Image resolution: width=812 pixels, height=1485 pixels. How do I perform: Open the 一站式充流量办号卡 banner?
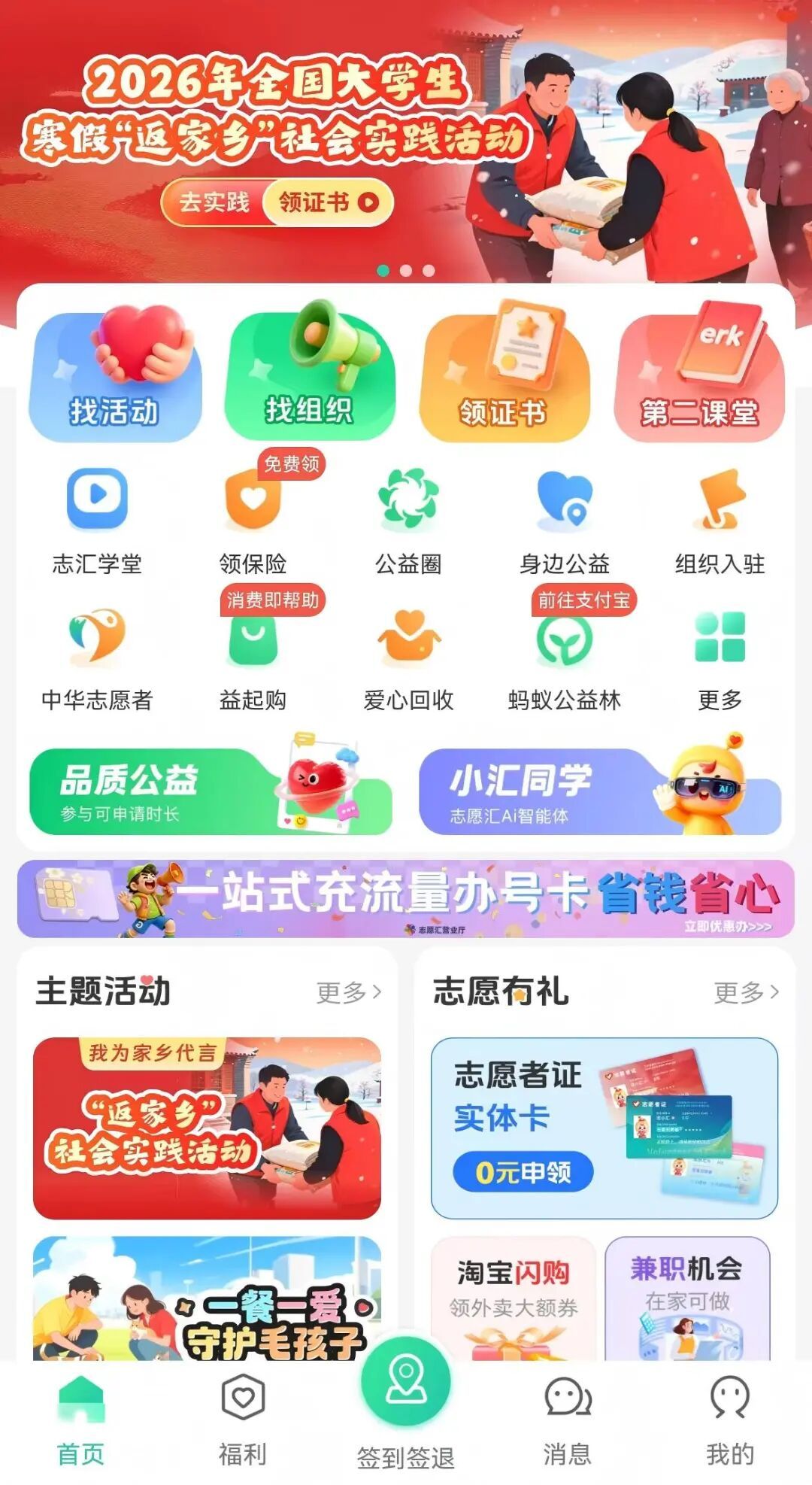(x=406, y=899)
